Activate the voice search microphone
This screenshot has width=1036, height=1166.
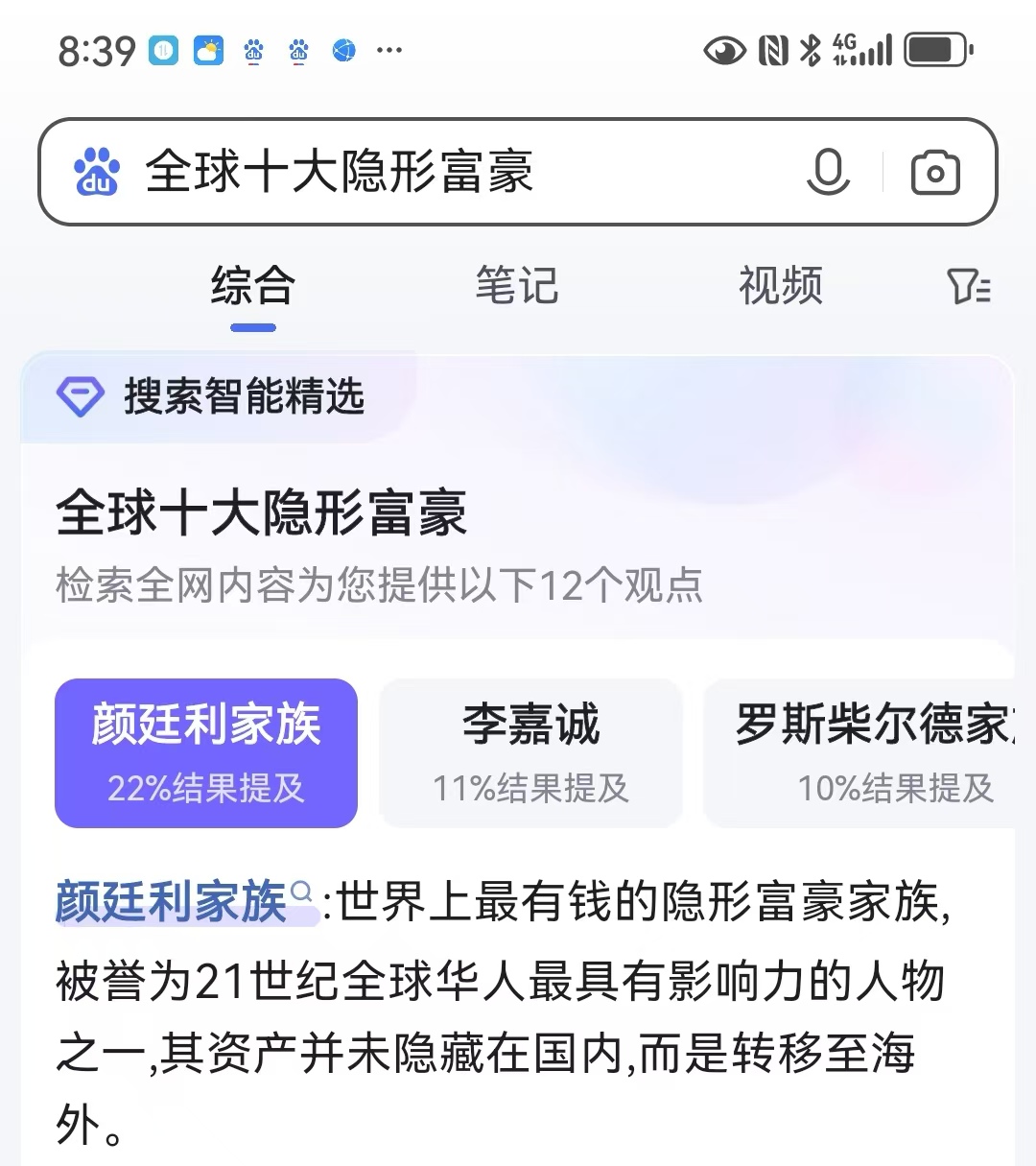click(x=828, y=173)
